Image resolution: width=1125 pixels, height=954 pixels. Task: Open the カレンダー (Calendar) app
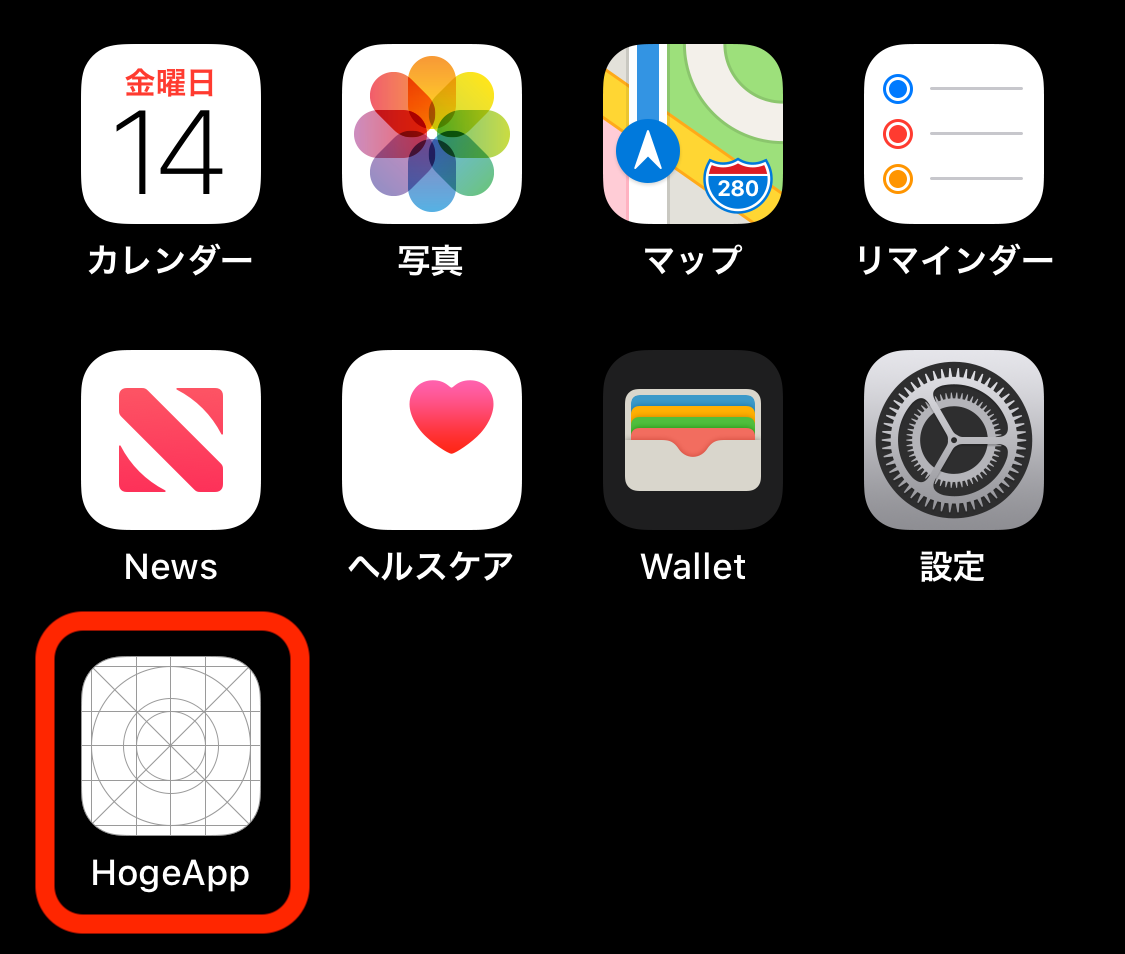coord(171,134)
